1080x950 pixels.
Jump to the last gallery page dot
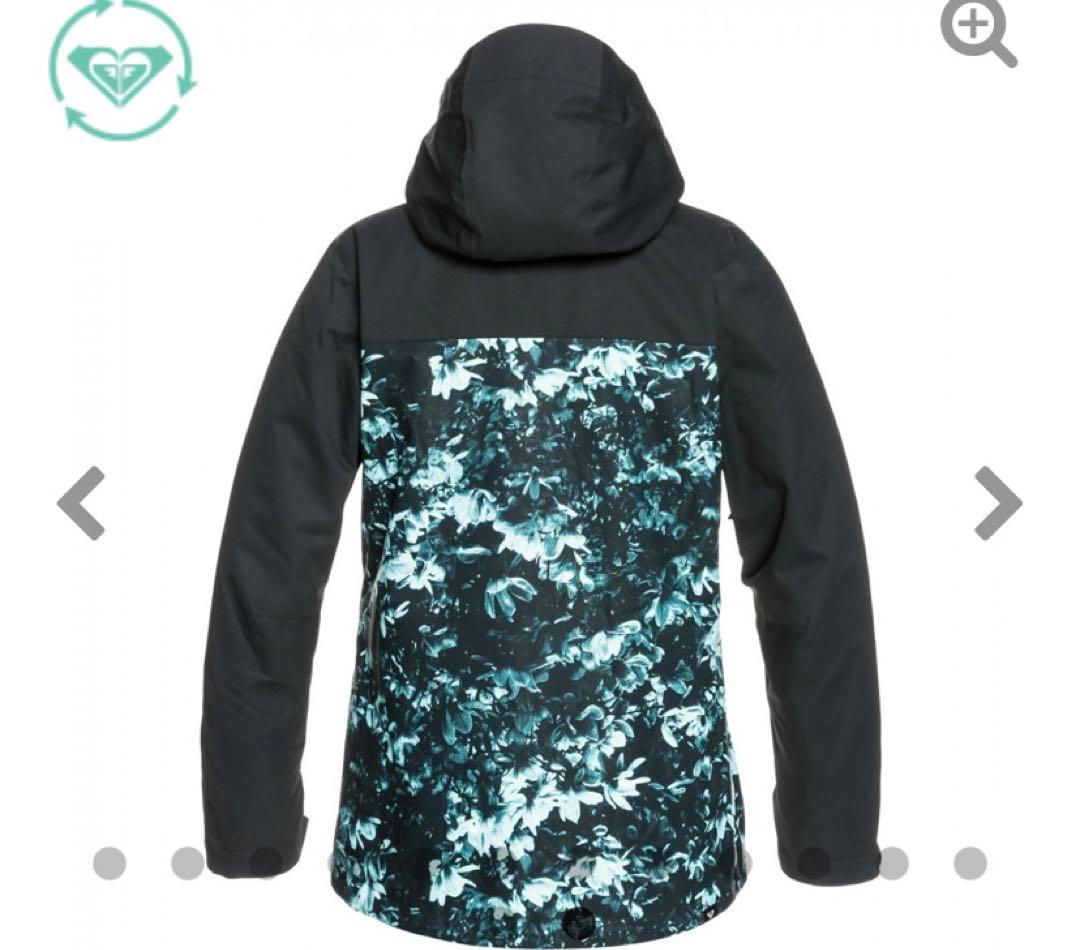click(969, 862)
